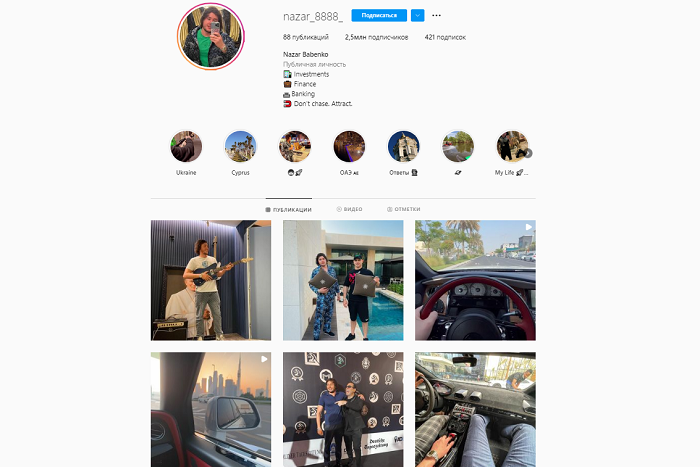Image resolution: width=700 pixels, height=467 pixels.
Task: Open the video with the red steering wheel
Action: point(475,280)
